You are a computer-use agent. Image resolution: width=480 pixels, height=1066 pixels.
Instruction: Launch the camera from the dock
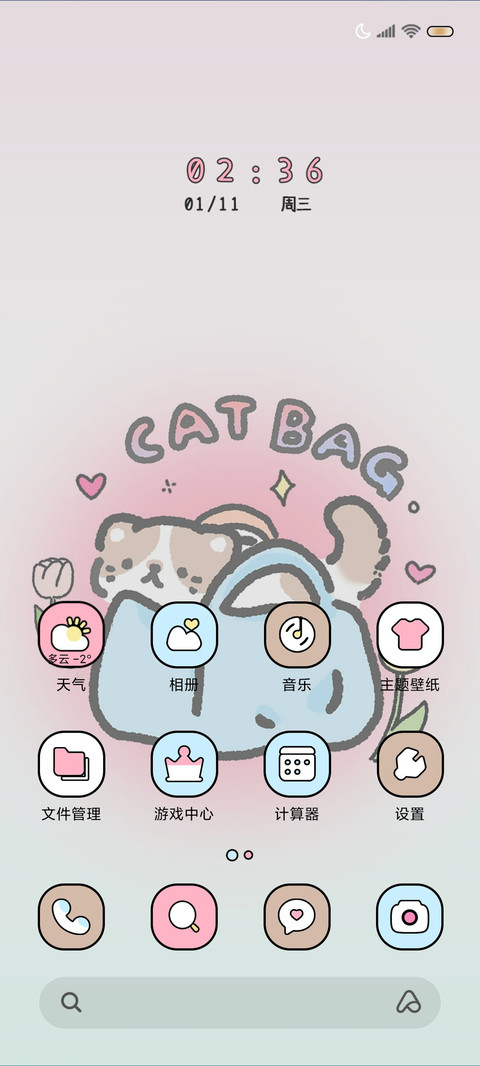(410, 916)
